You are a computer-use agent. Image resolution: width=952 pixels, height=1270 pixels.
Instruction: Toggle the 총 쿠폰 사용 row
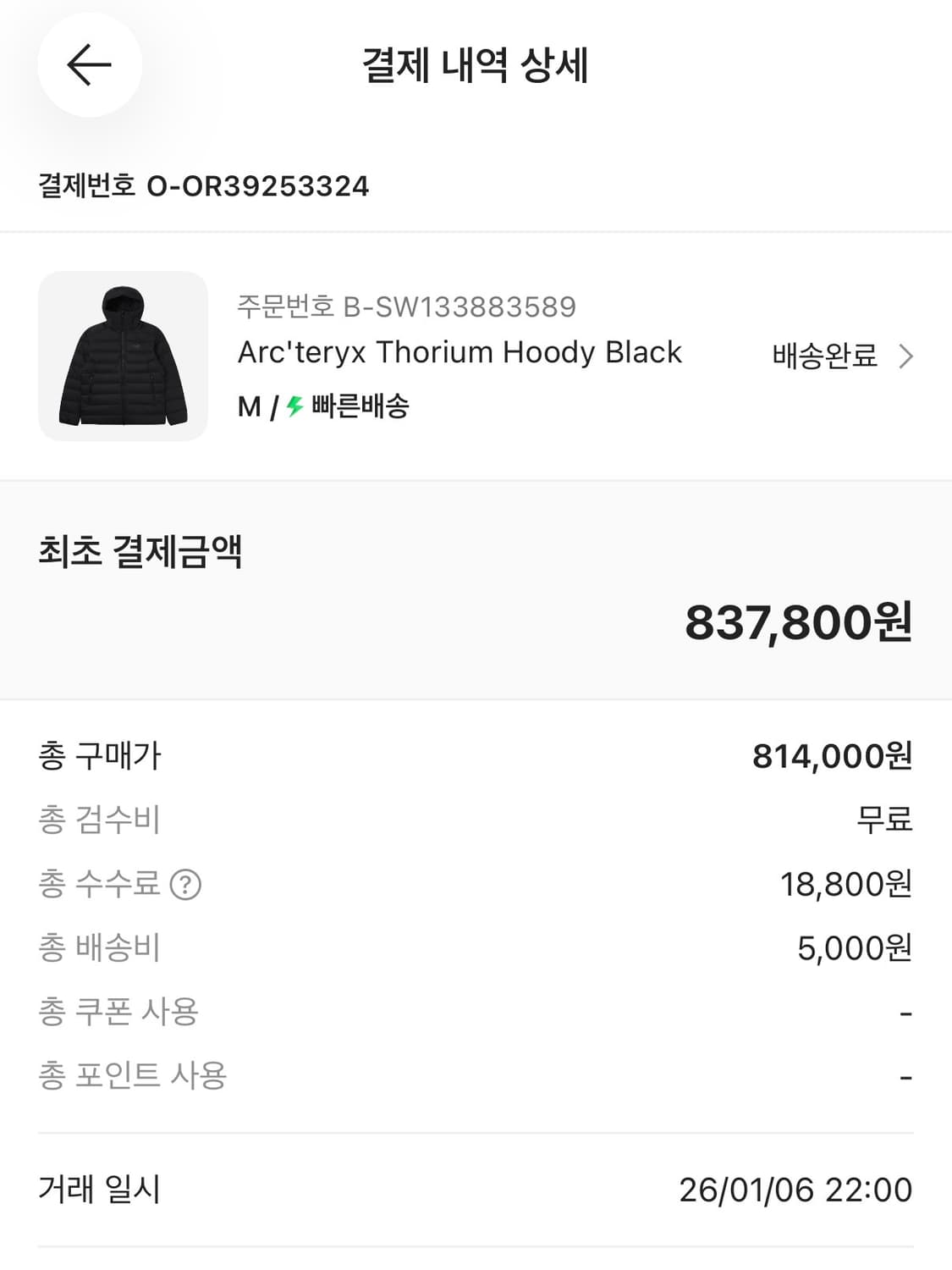tap(474, 1011)
